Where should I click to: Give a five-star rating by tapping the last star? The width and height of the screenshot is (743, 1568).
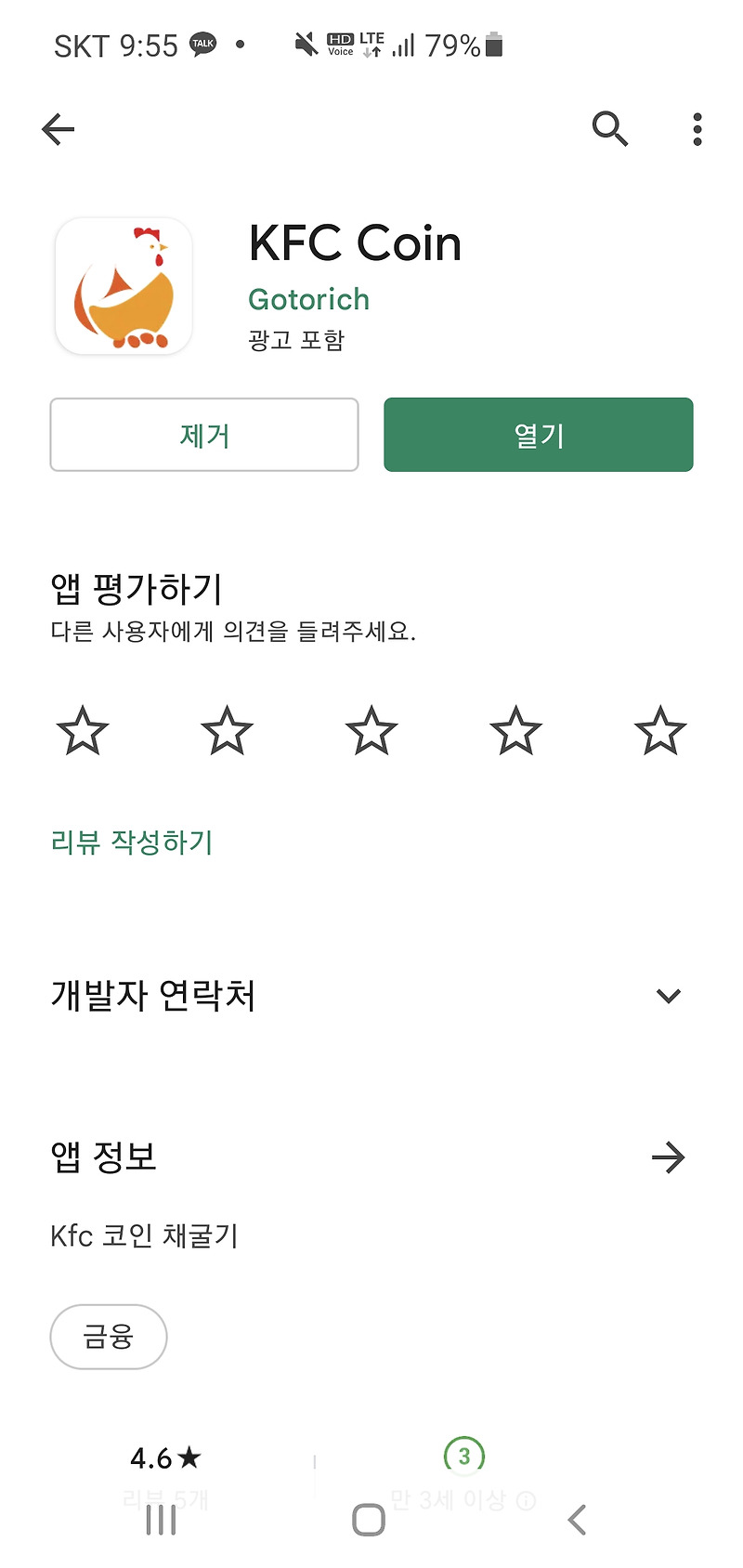pos(659,732)
